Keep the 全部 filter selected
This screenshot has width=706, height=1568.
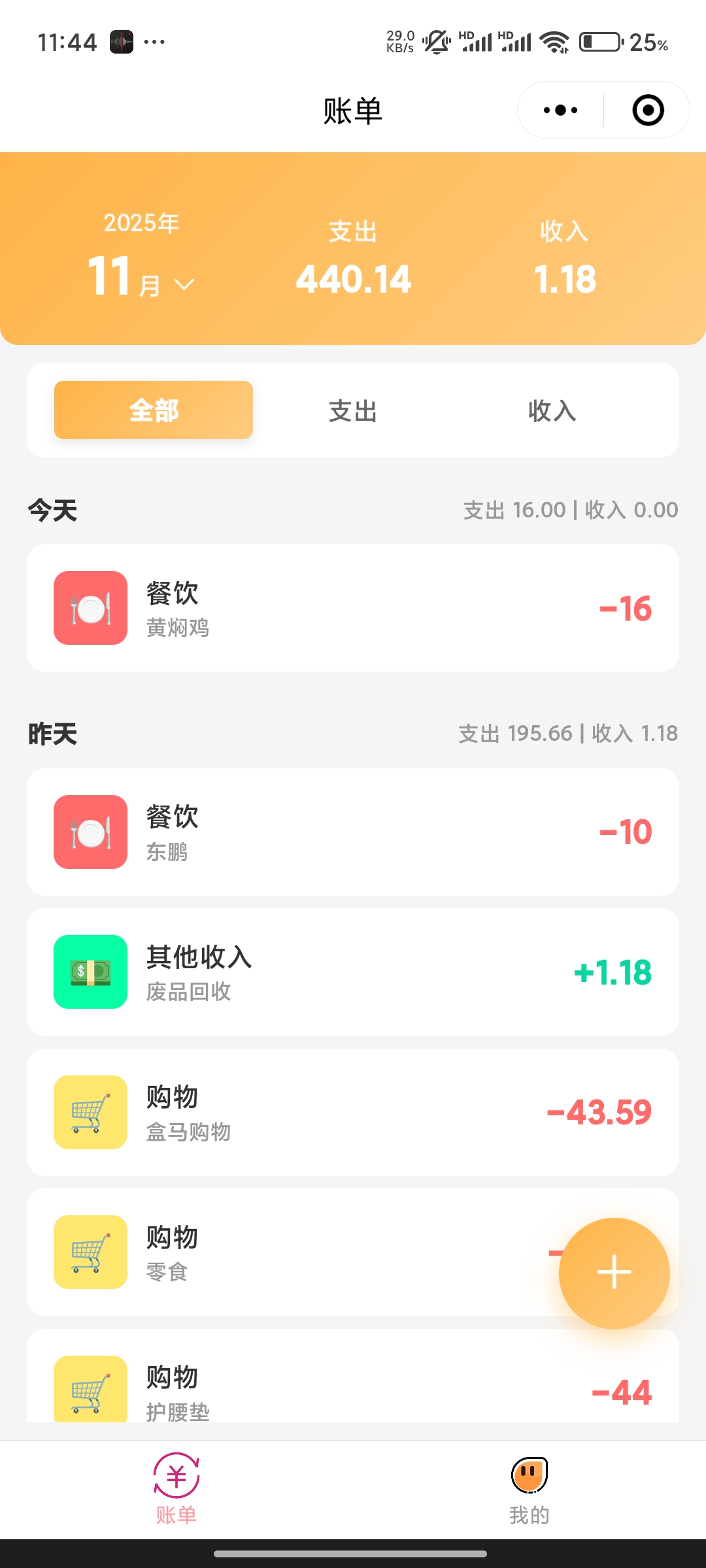[153, 410]
